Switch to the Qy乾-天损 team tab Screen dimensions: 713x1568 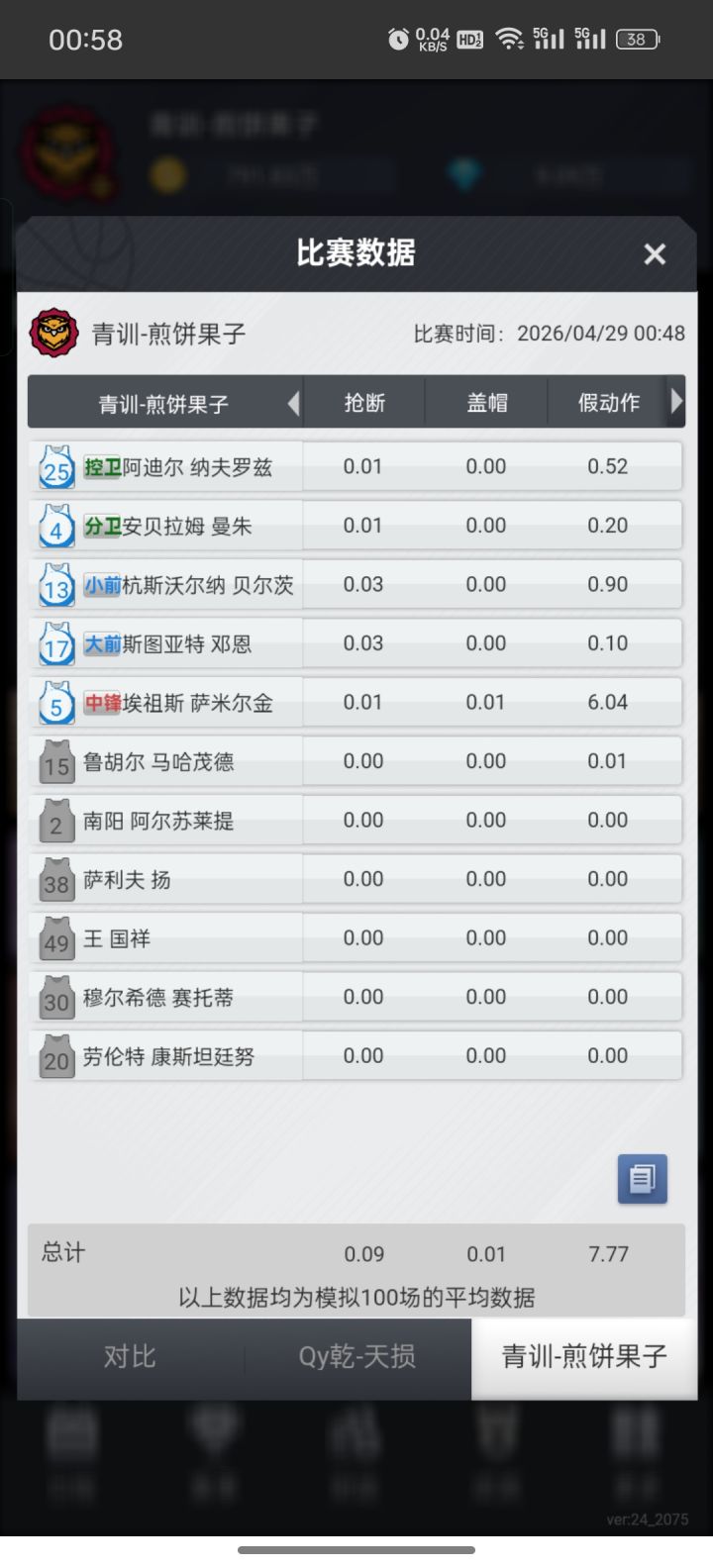coord(356,1357)
